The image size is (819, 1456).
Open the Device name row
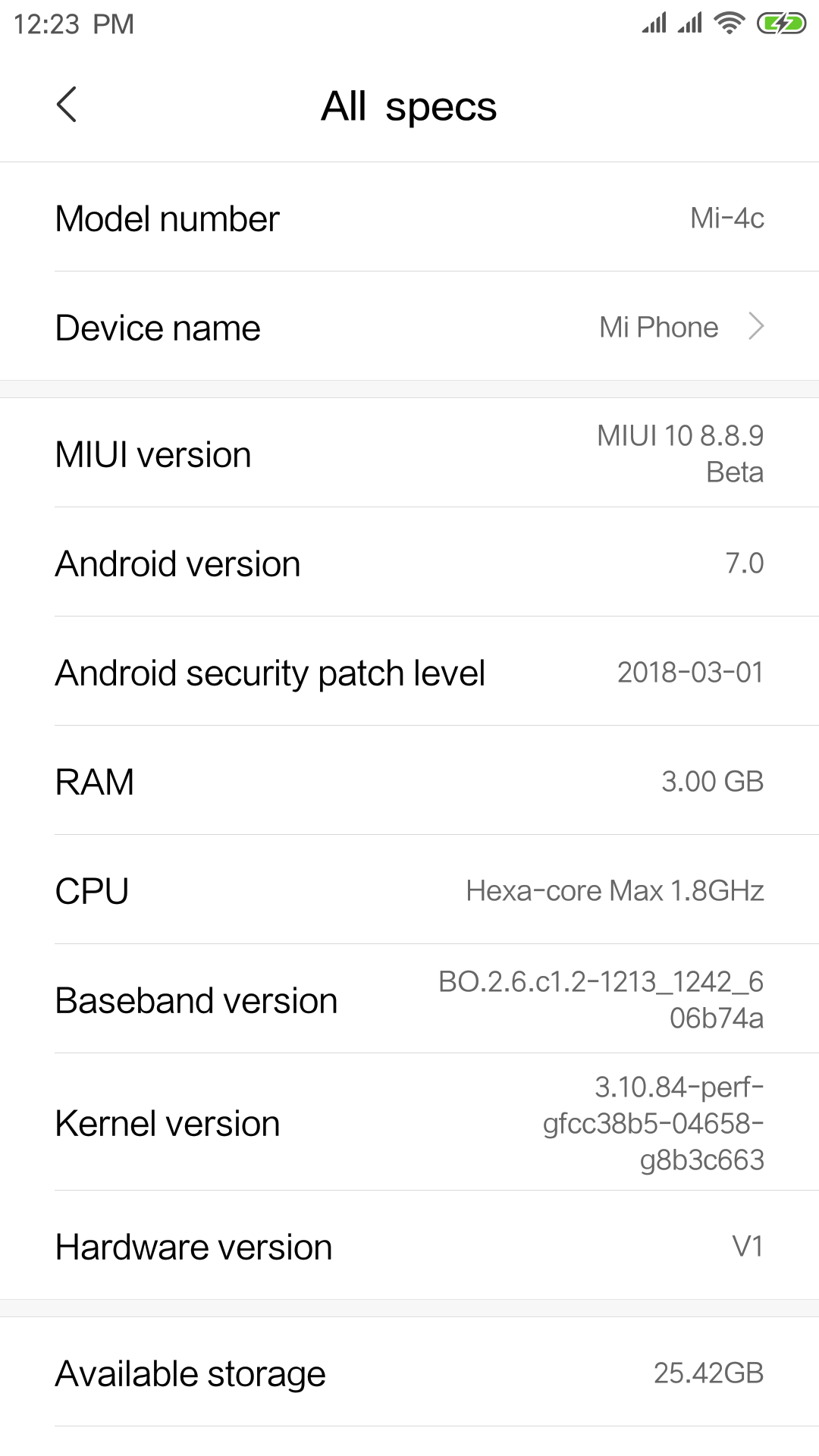[409, 327]
